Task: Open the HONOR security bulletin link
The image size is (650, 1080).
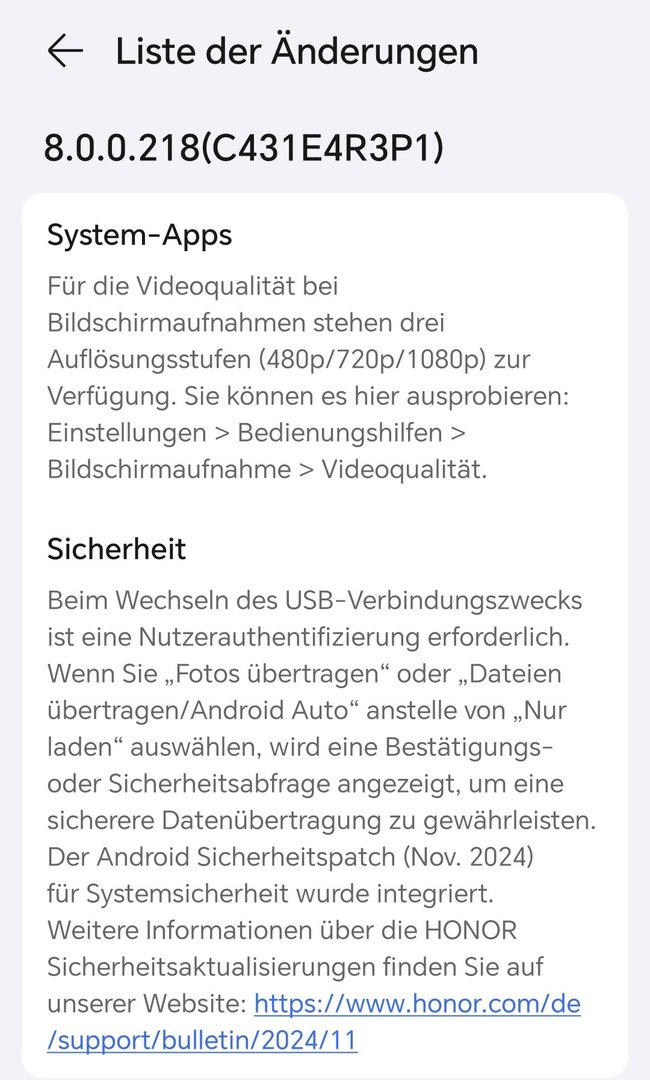Action: (x=417, y=1003)
